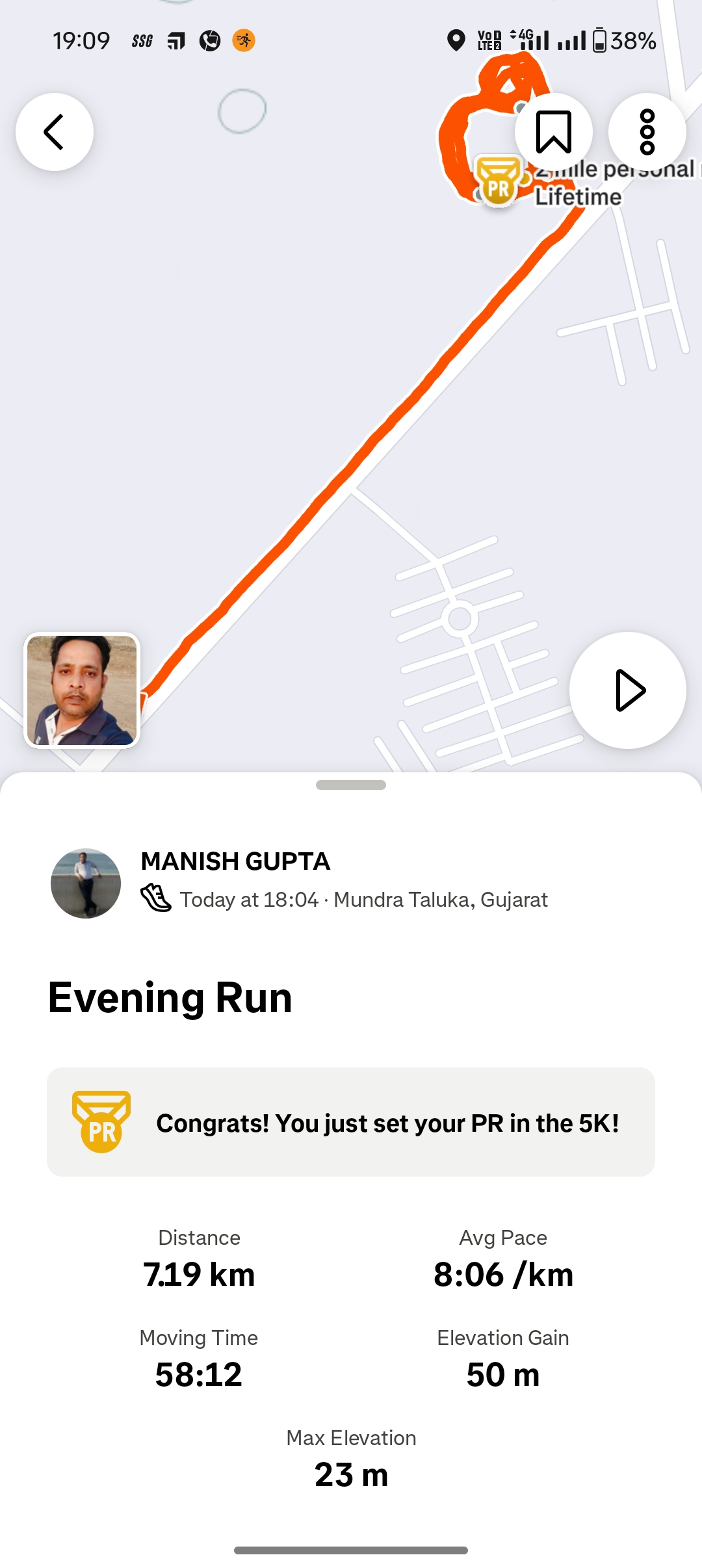Viewport: 702px width, 1568px height.
Task: View Manish Gupta's profile picture
Action: point(86,883)
